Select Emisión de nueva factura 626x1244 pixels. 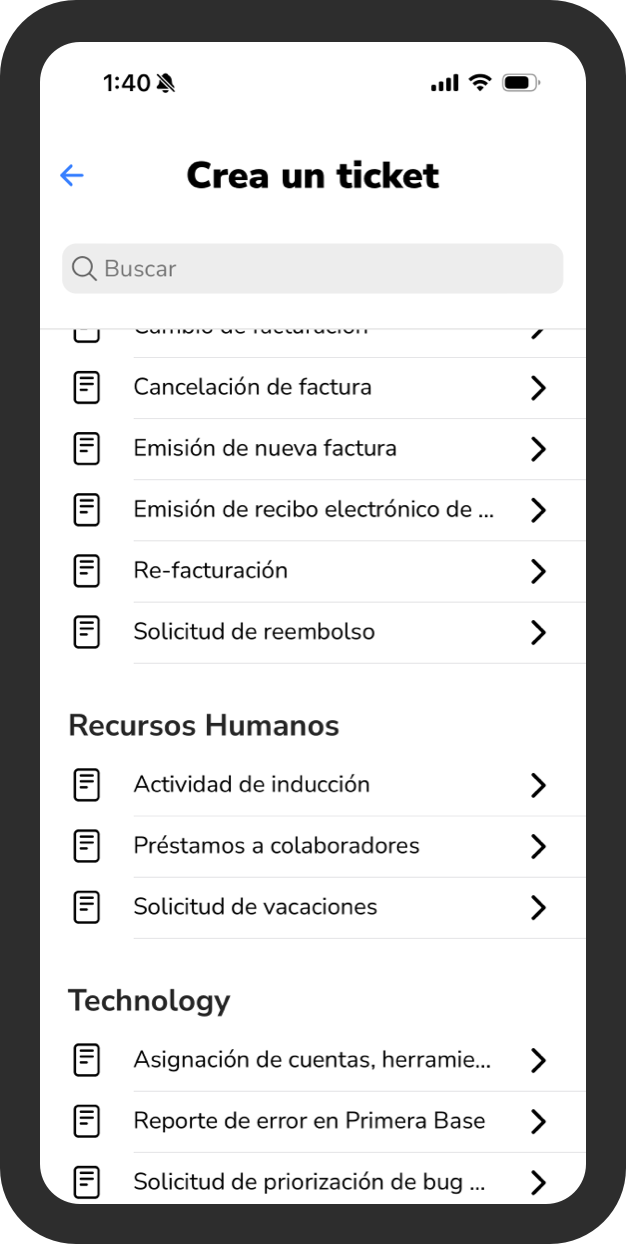tap(313, 449)
